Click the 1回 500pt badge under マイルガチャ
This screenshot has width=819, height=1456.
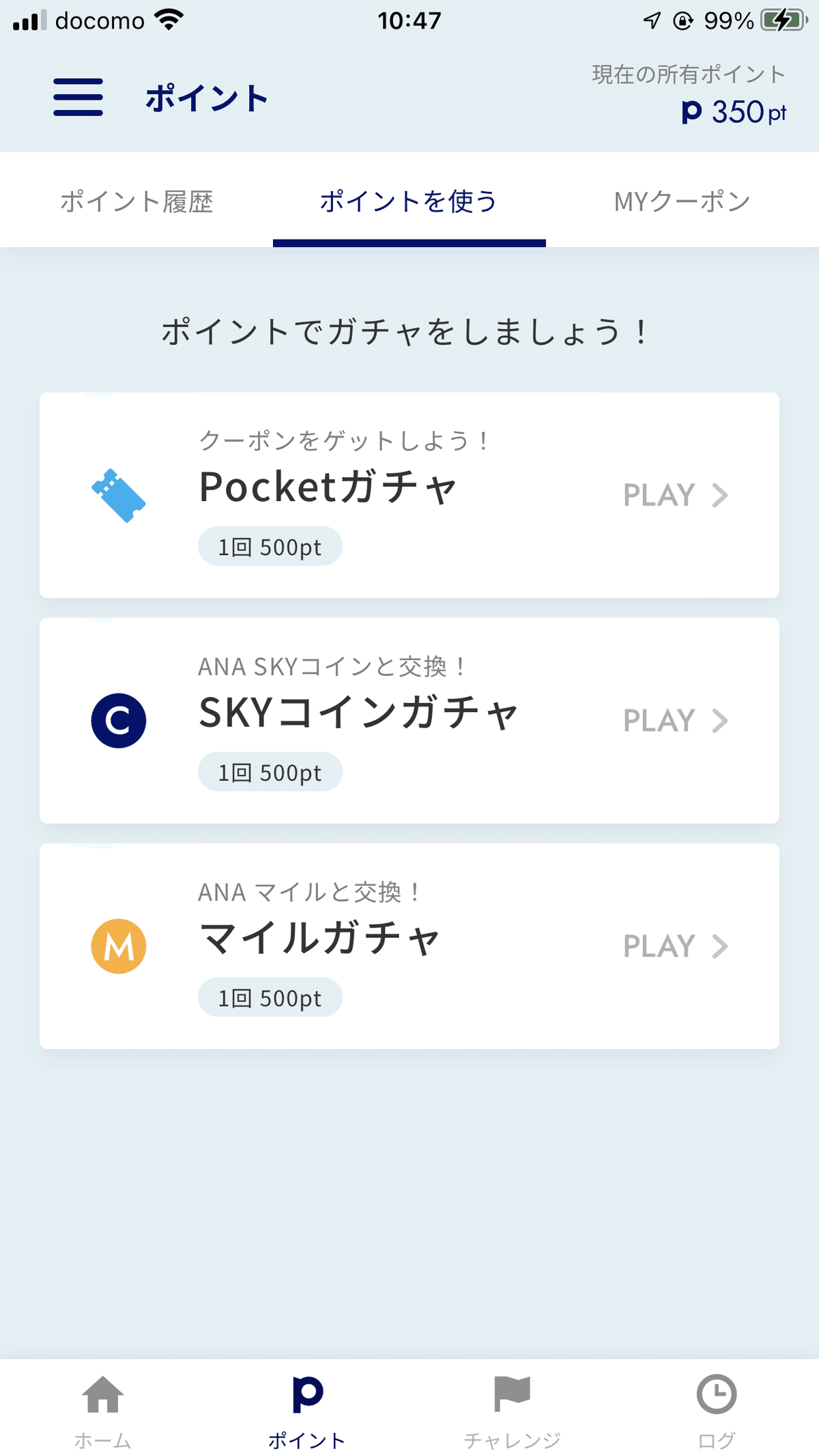pos(270,997)
